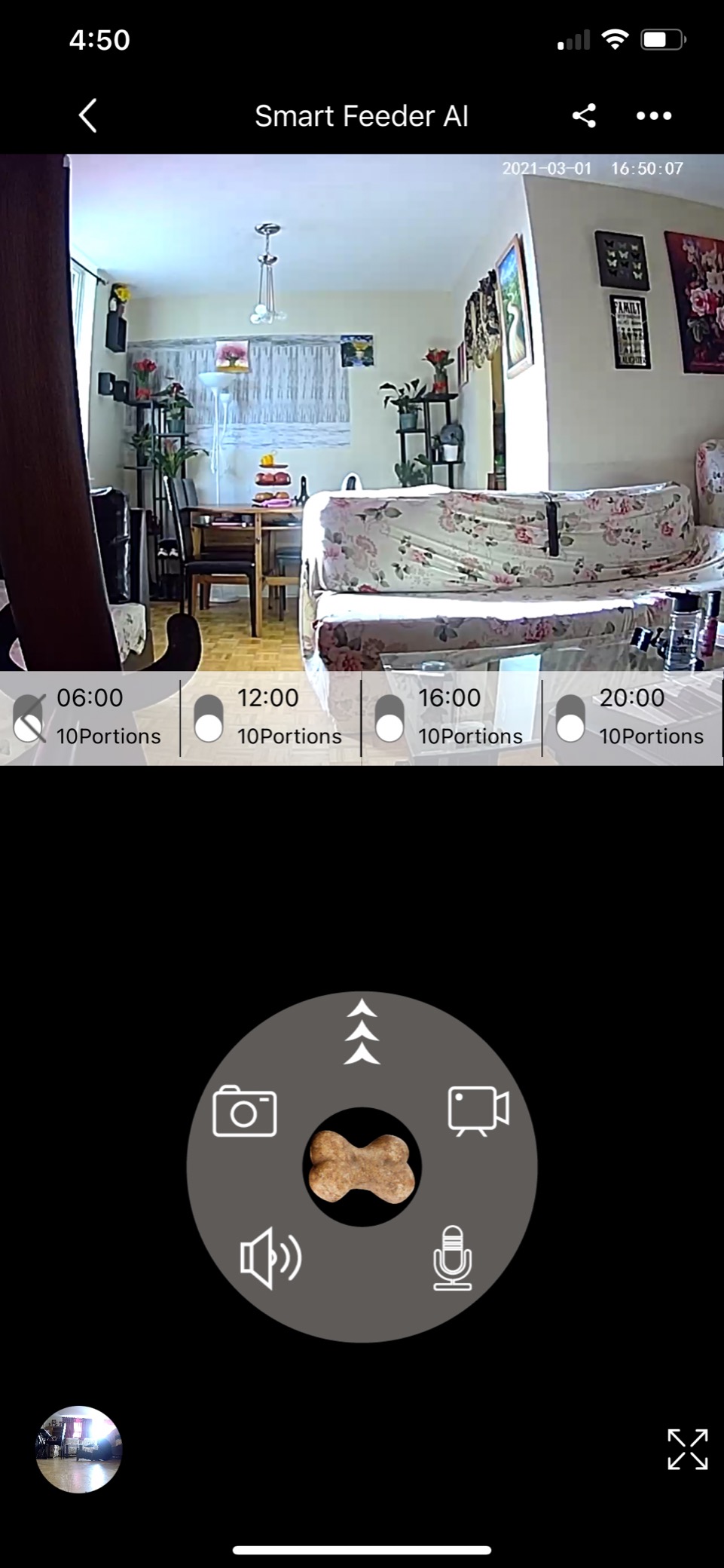Start recording video with camcorder icon
Screen dimensions: 724x1568
(x=478, y=1110)
